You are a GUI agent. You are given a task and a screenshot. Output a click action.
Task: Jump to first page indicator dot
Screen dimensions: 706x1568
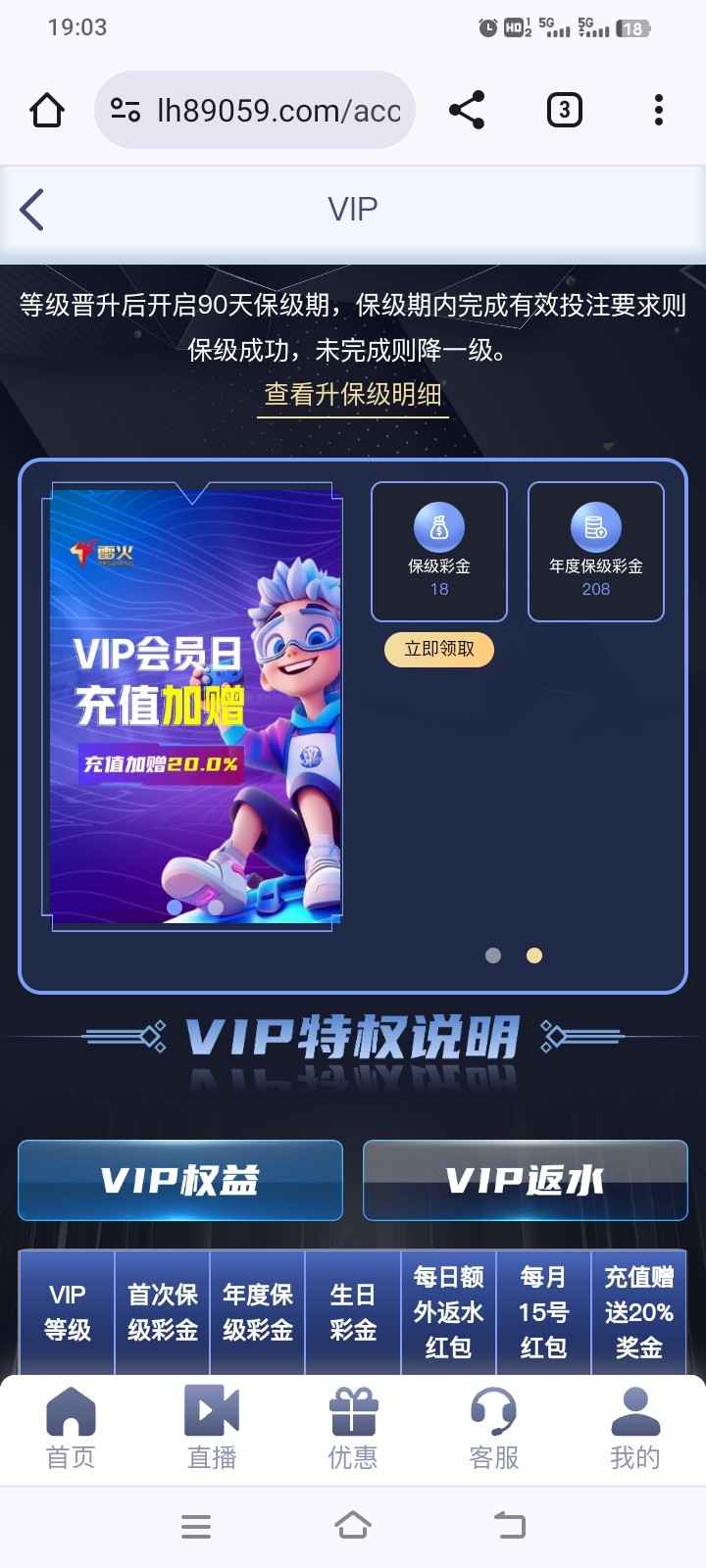click(493, 955)
